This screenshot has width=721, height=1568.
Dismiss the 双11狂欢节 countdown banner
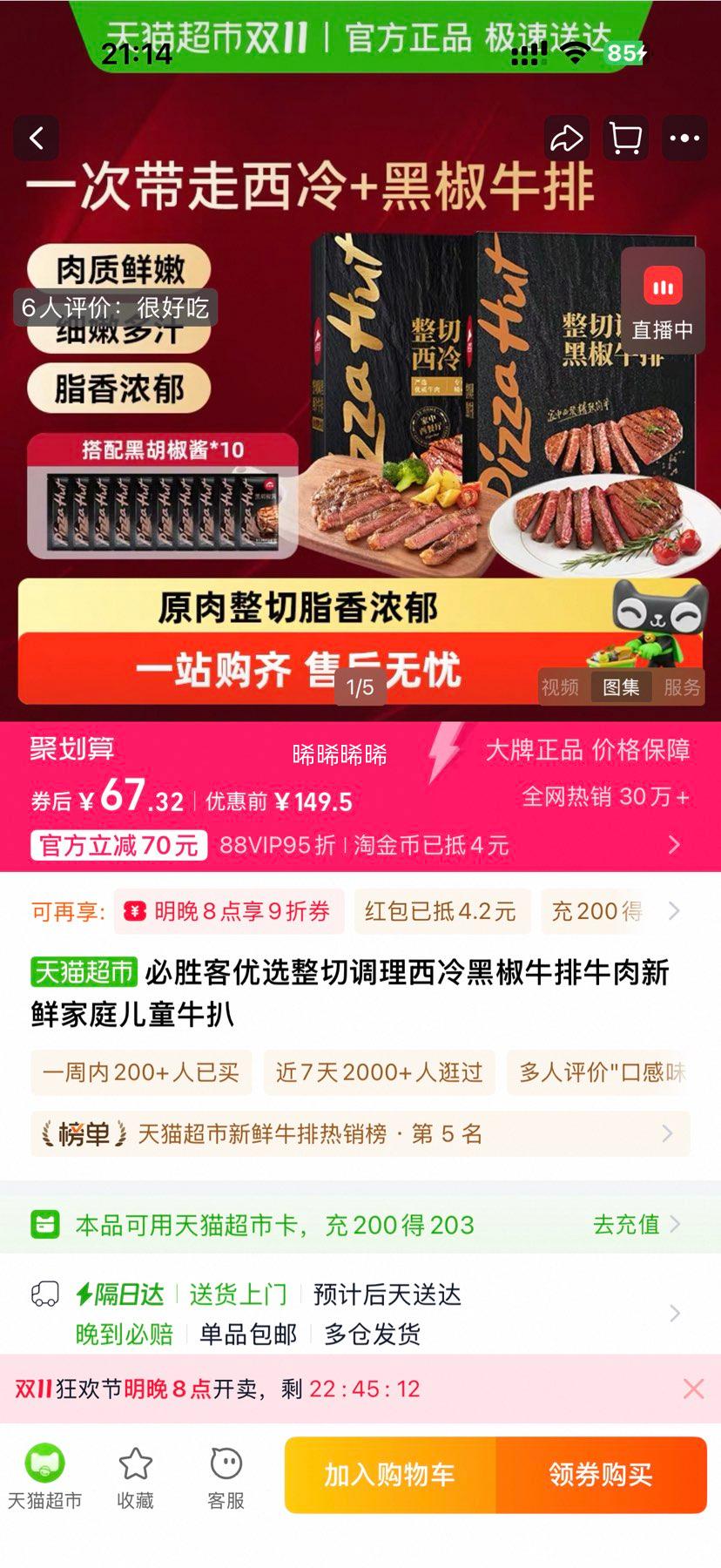tap(693, 1389)
